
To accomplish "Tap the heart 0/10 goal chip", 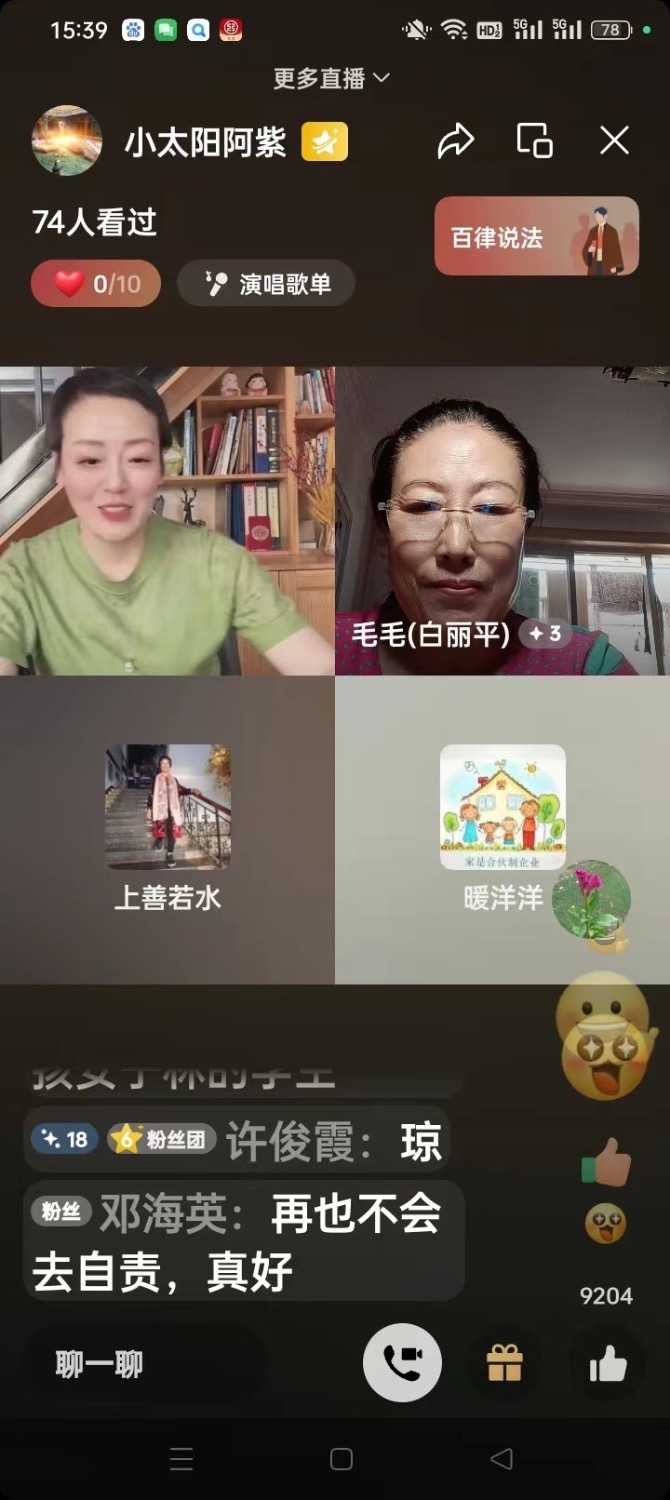I will point(96,284).
